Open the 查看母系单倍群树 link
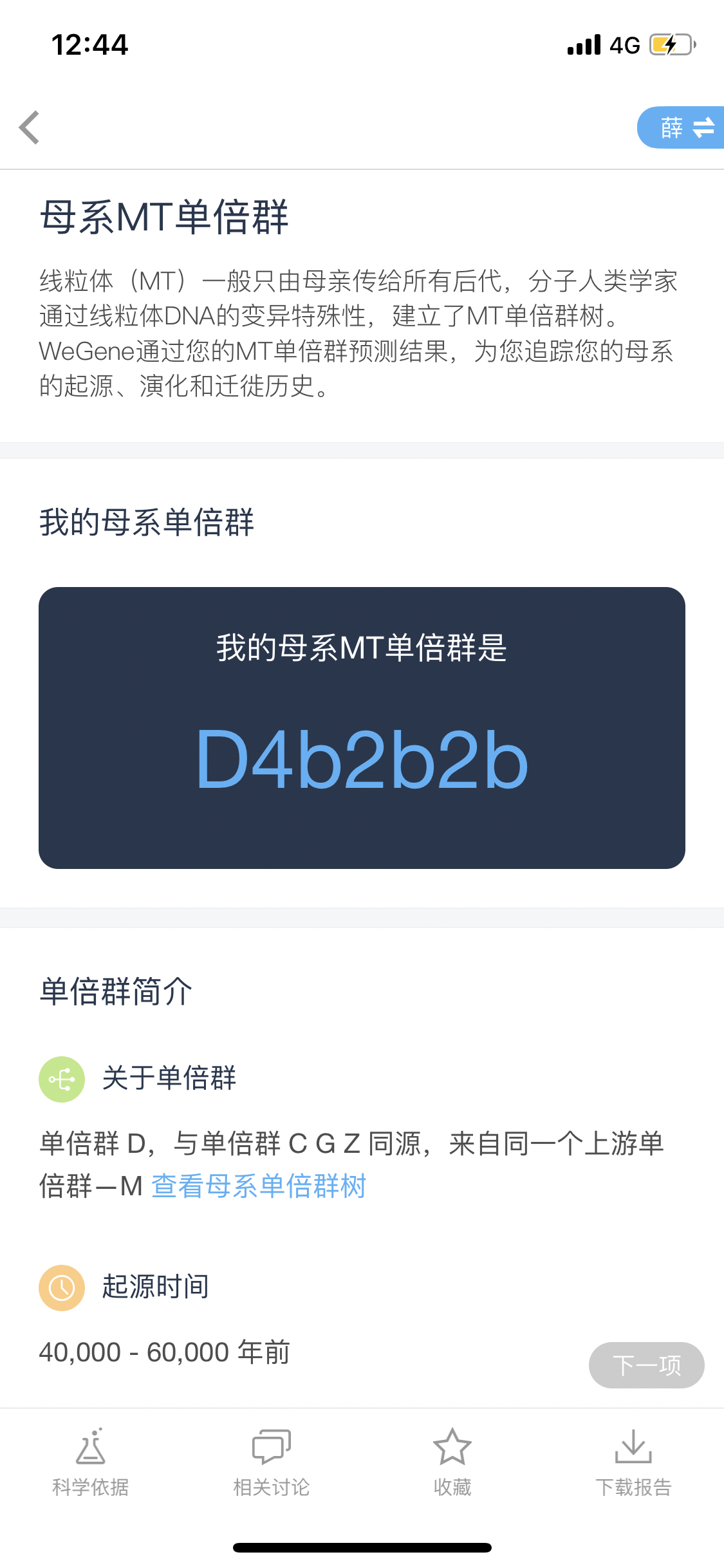 coord(259,1186)
